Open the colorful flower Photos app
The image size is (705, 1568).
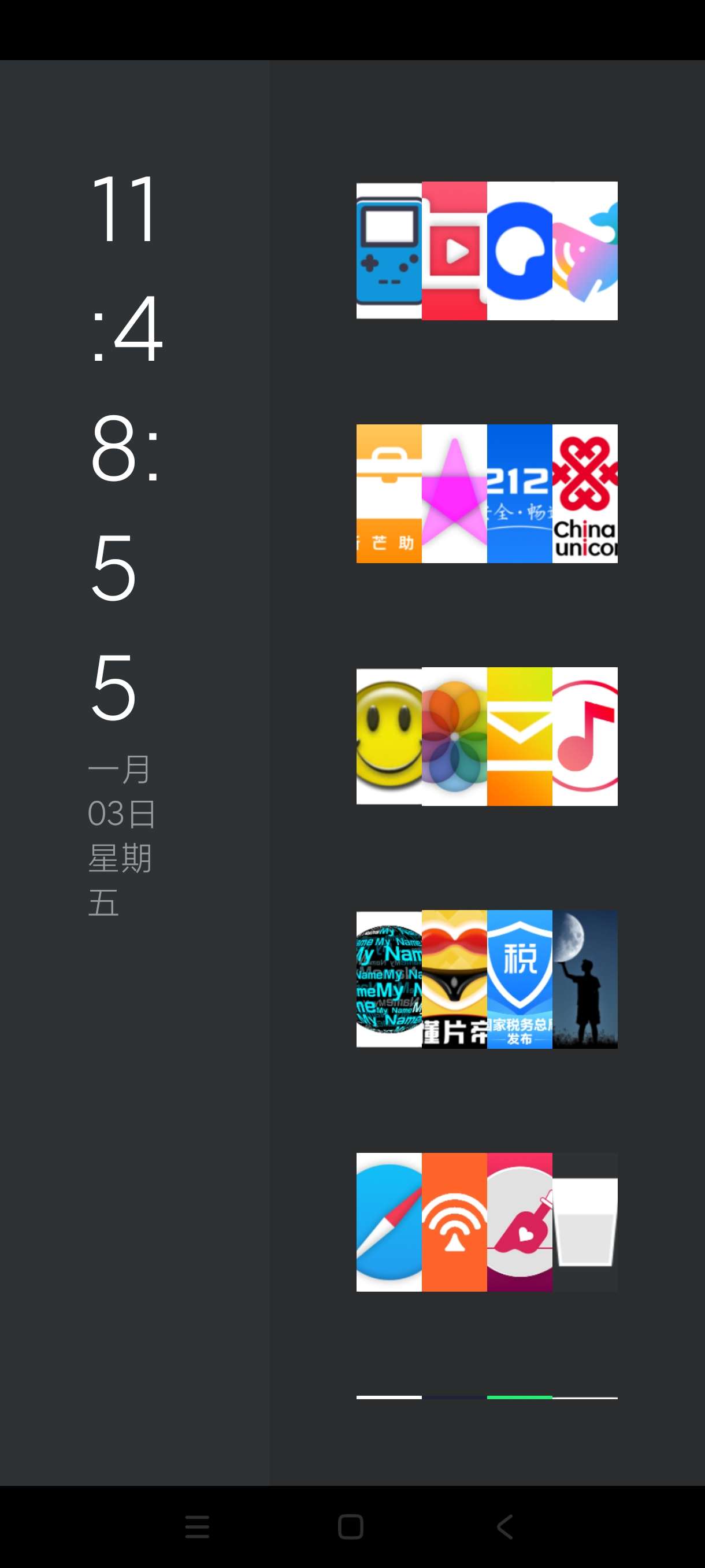tap(454, 737)
